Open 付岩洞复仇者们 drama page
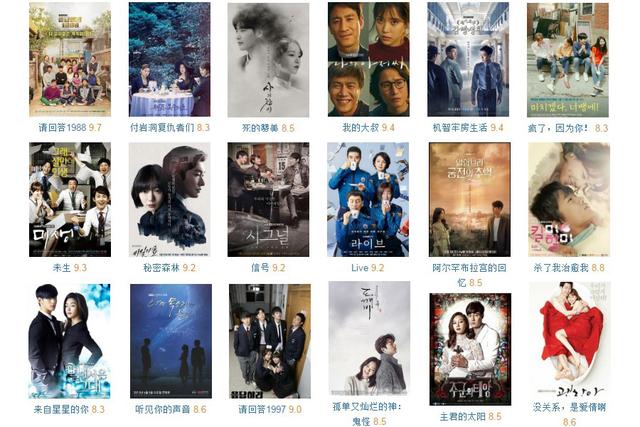The height and width of the screenshot is (427, 640). click(169, 60)
